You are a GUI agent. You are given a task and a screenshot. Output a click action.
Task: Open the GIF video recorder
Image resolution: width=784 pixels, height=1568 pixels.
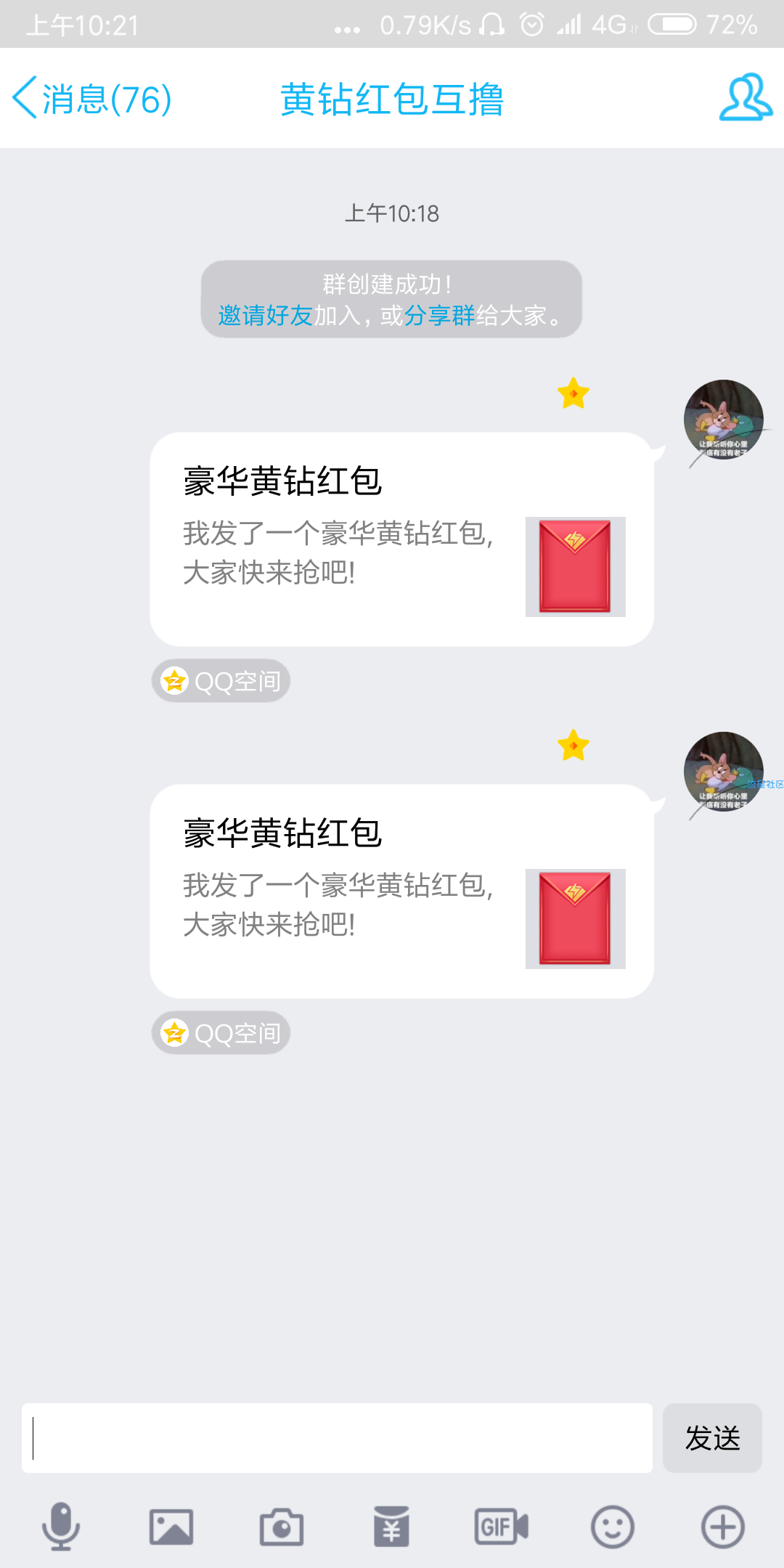(501, 1527)
